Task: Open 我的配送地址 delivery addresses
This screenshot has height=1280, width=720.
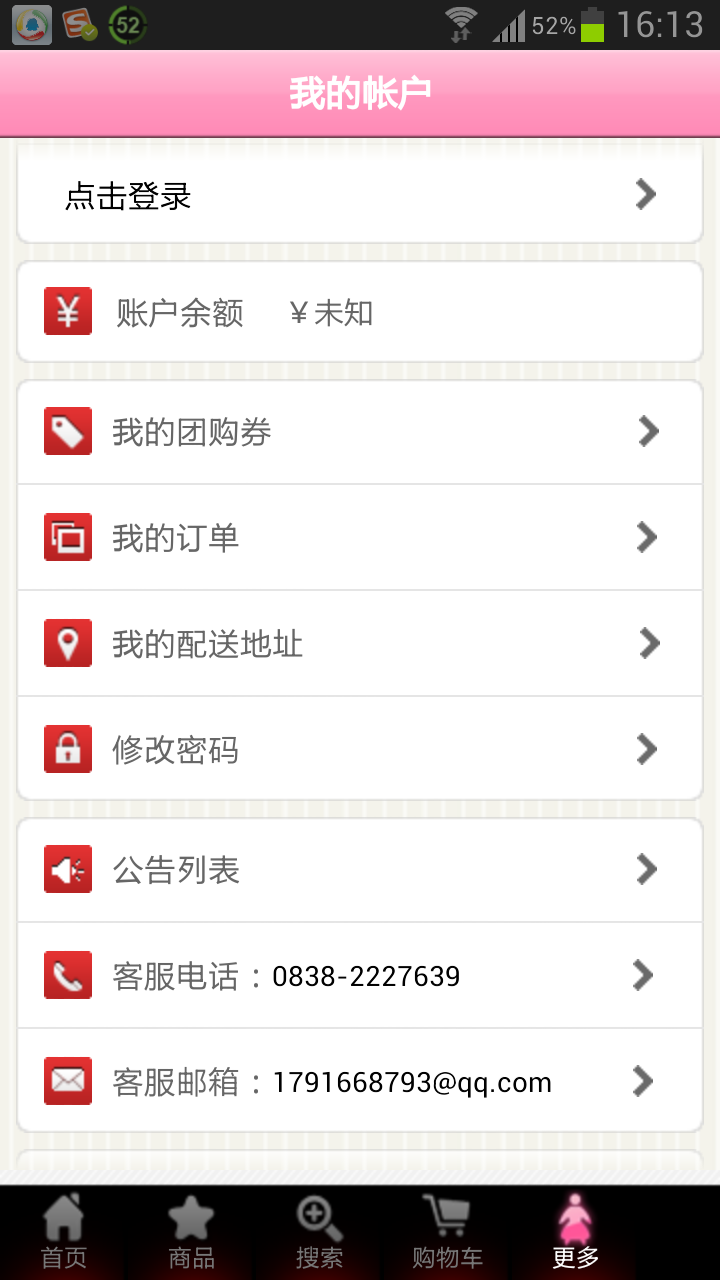Action: coord(360,644)
